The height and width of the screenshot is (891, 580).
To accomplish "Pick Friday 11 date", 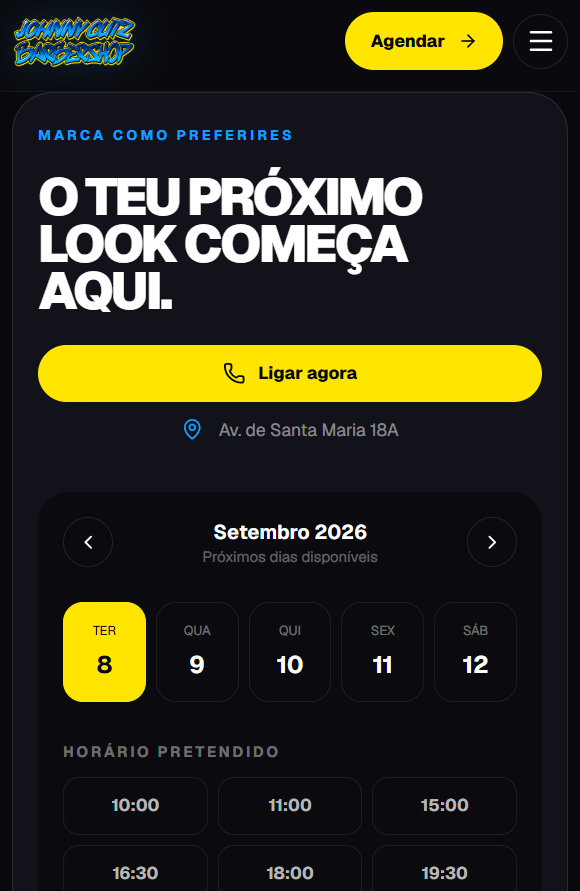I will pos(382,652).
